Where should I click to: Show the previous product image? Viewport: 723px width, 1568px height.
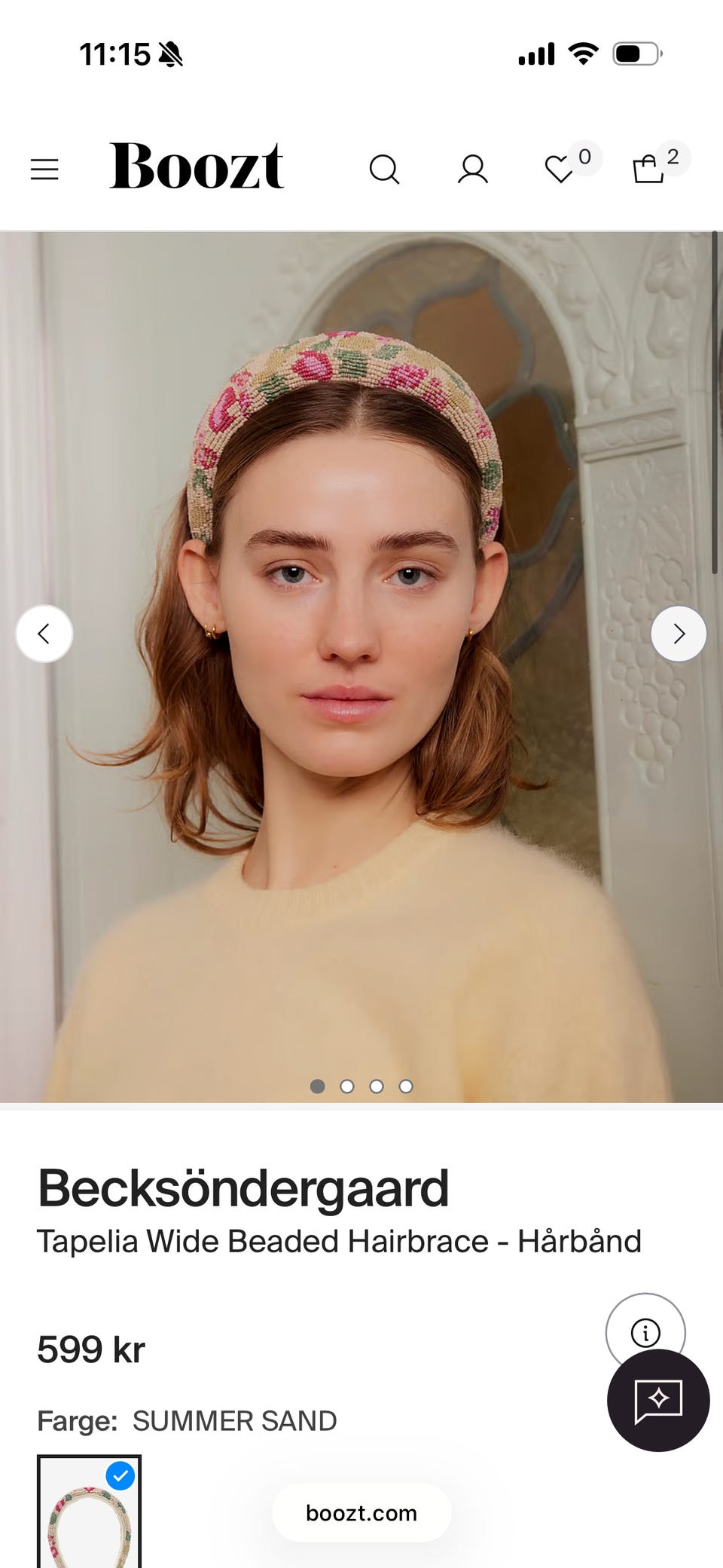pos(44,634)
